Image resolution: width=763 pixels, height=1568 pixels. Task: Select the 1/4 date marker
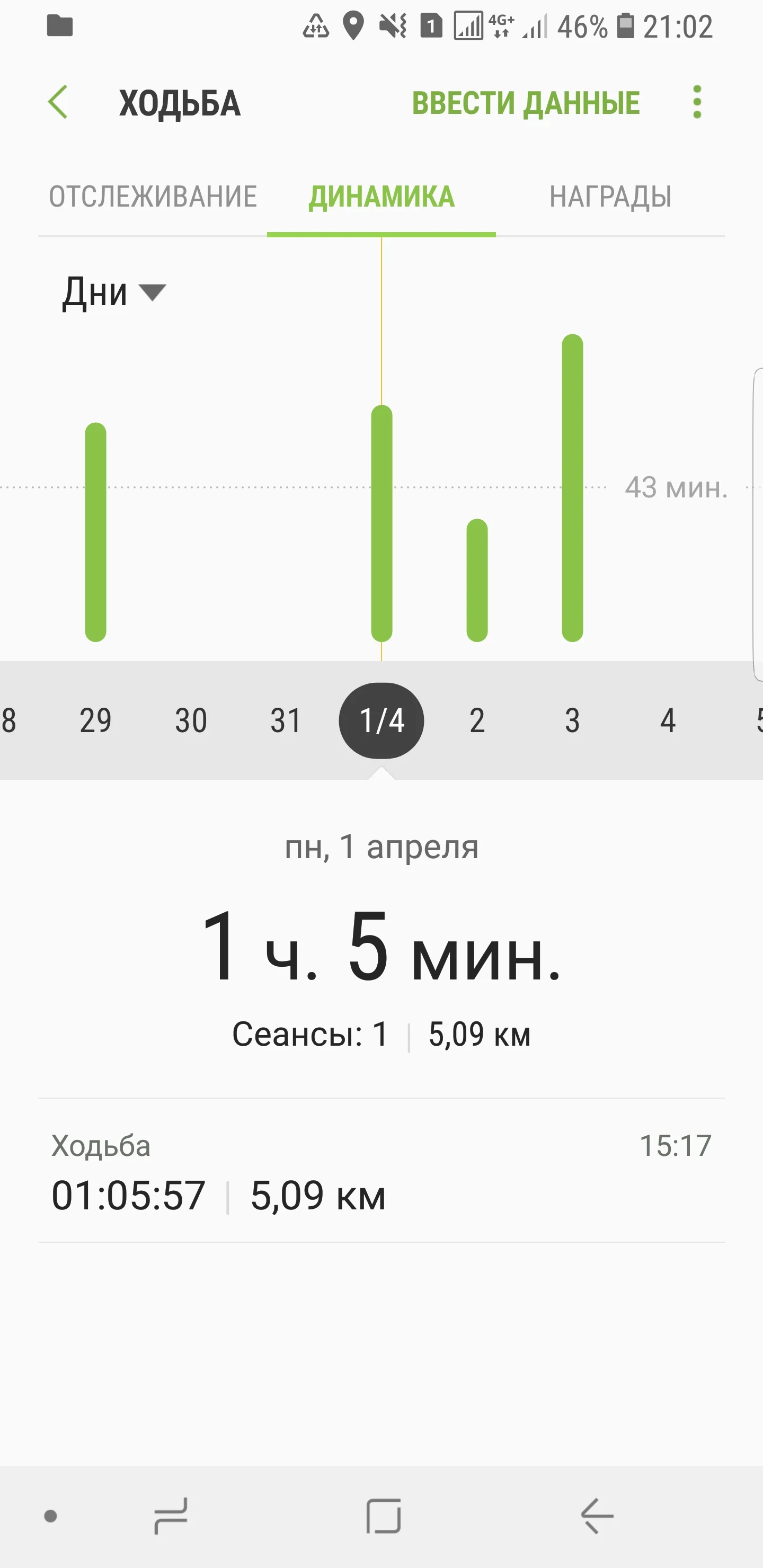pyautogui.click(x=382, y=720)
